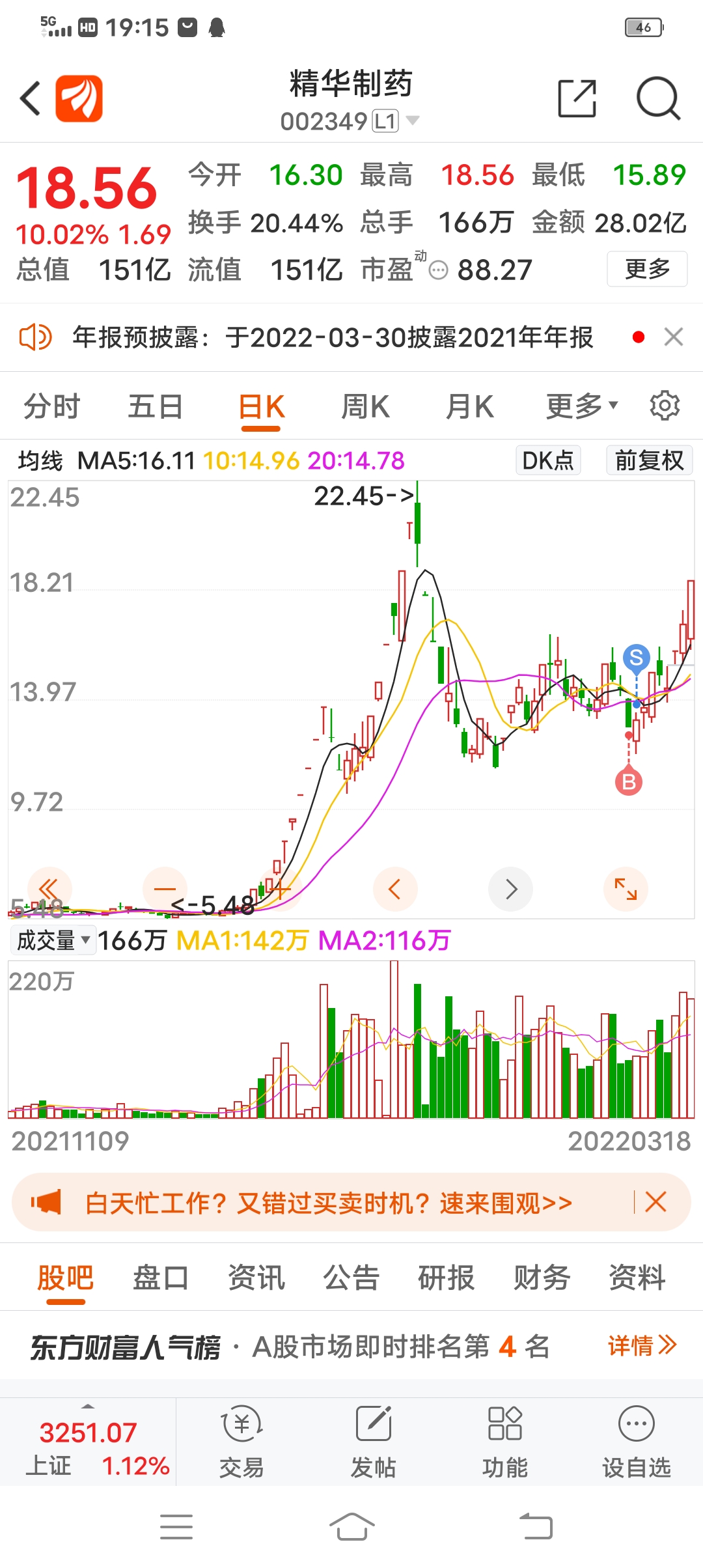
Task: Switch to the 分时 chart
Action: [51, 407]
